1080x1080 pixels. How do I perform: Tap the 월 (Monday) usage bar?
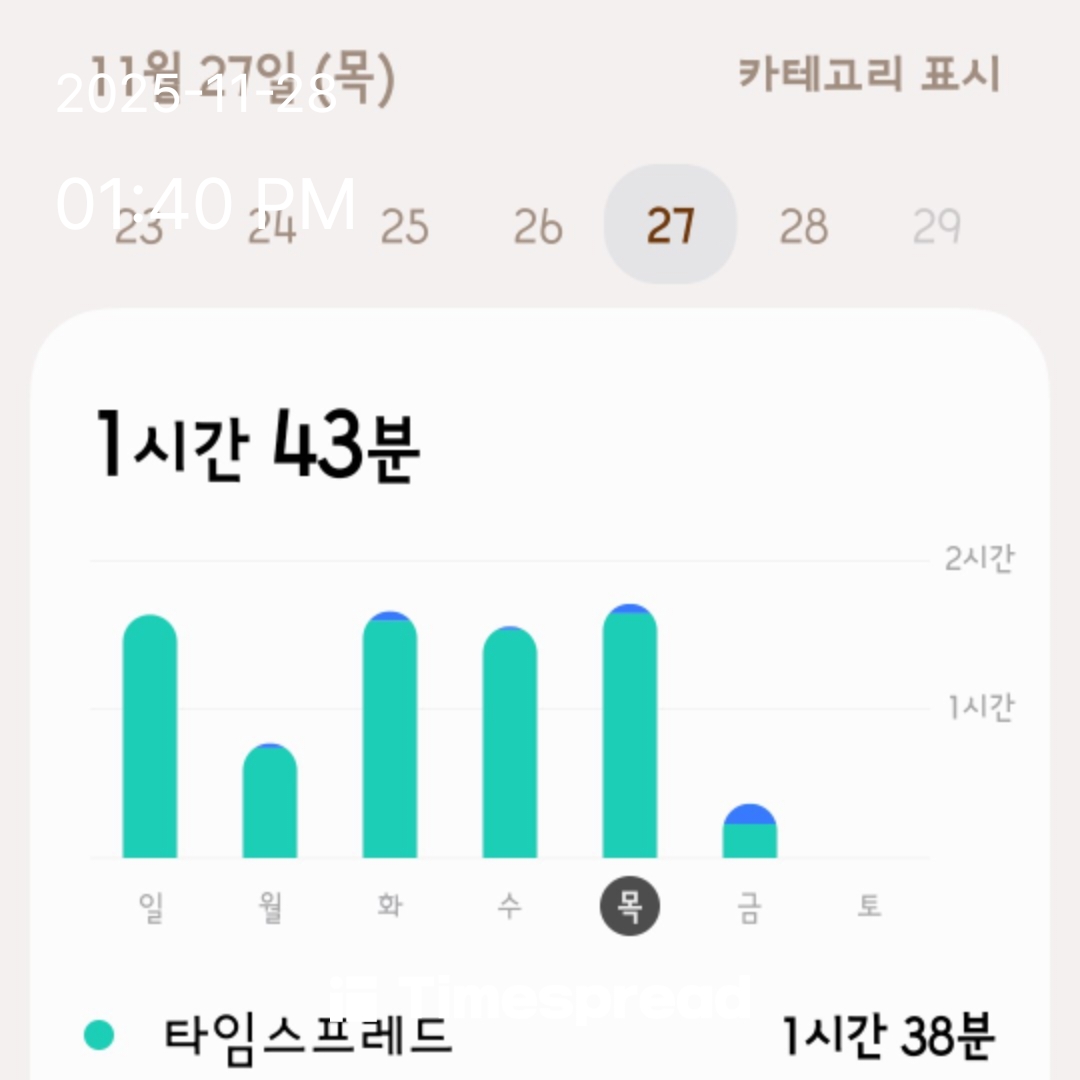click(x=270, y=803)
